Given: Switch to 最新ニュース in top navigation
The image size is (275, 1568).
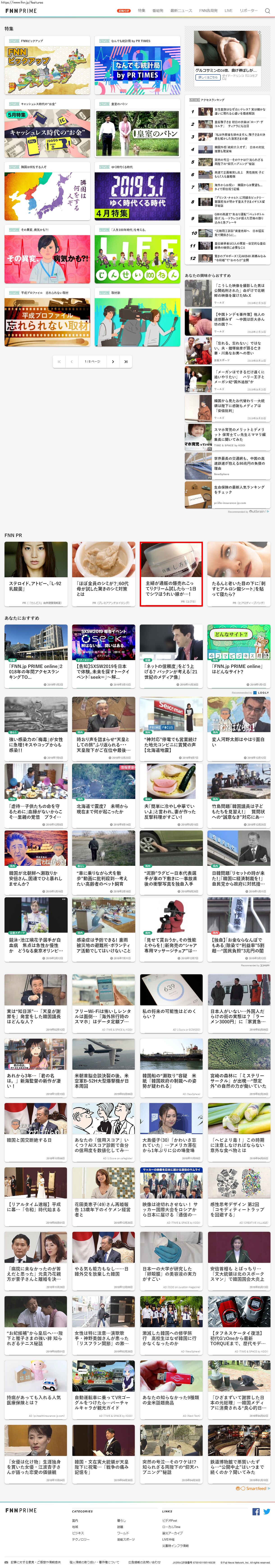Looking at the screenshot, I should [x=181, y=10].
